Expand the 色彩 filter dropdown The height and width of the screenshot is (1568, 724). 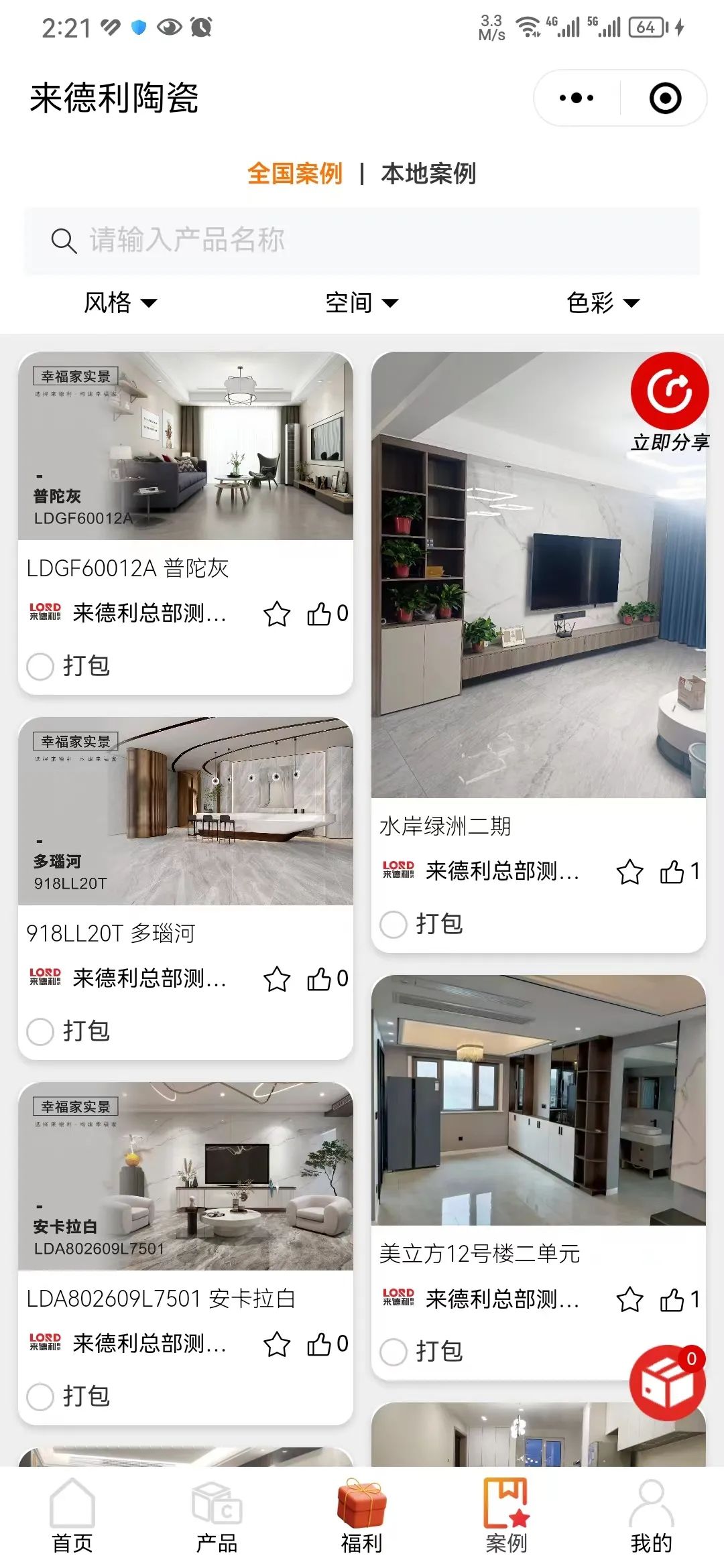pos(603,303)
